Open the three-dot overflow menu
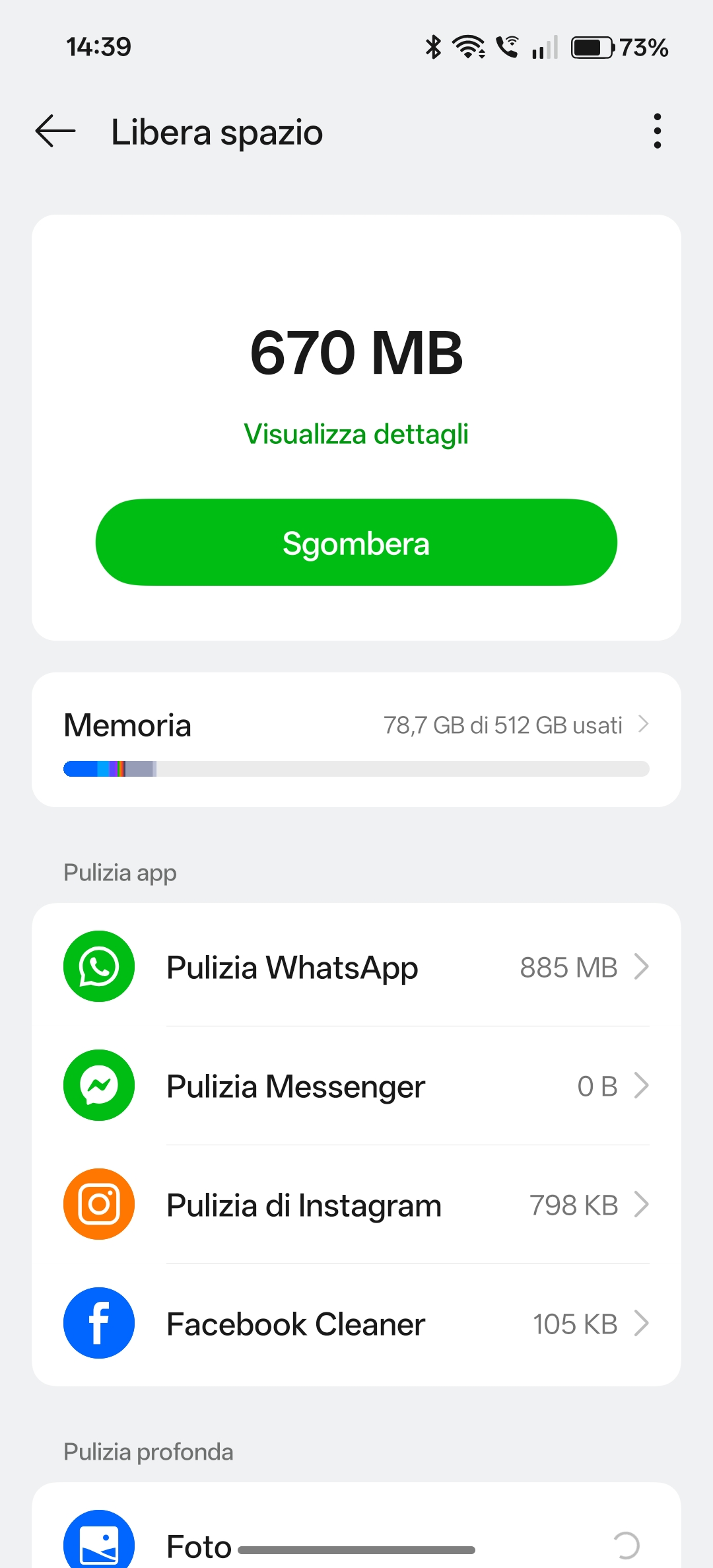713x1568 pixels. [657, 131]
